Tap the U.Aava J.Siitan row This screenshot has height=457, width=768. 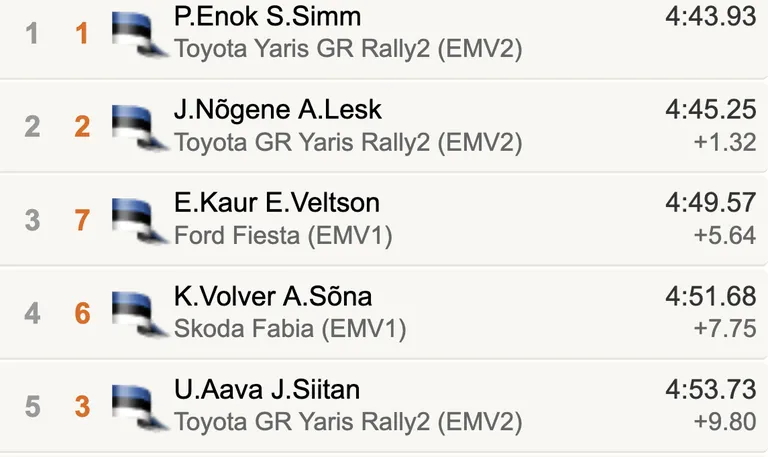pos(384,405)
